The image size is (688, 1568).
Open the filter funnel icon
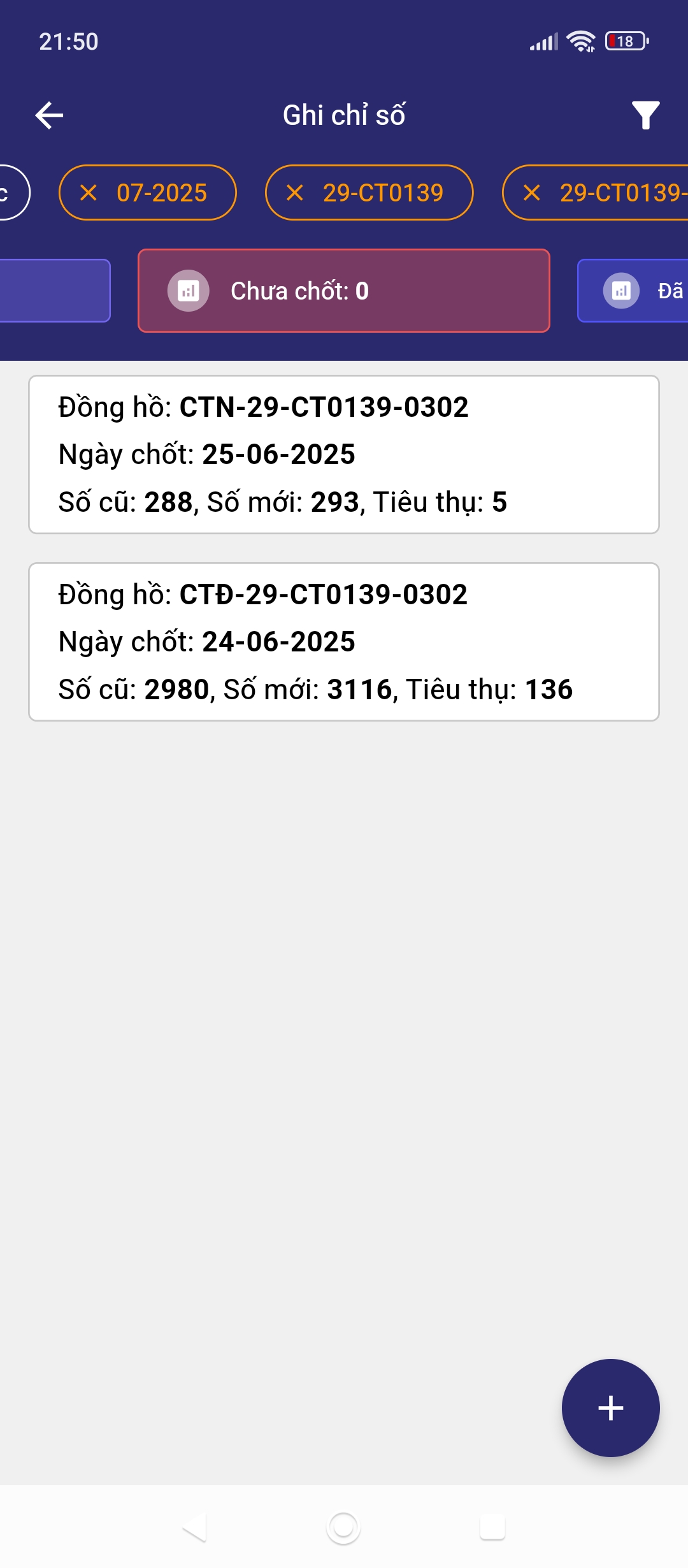coord(645,115)
